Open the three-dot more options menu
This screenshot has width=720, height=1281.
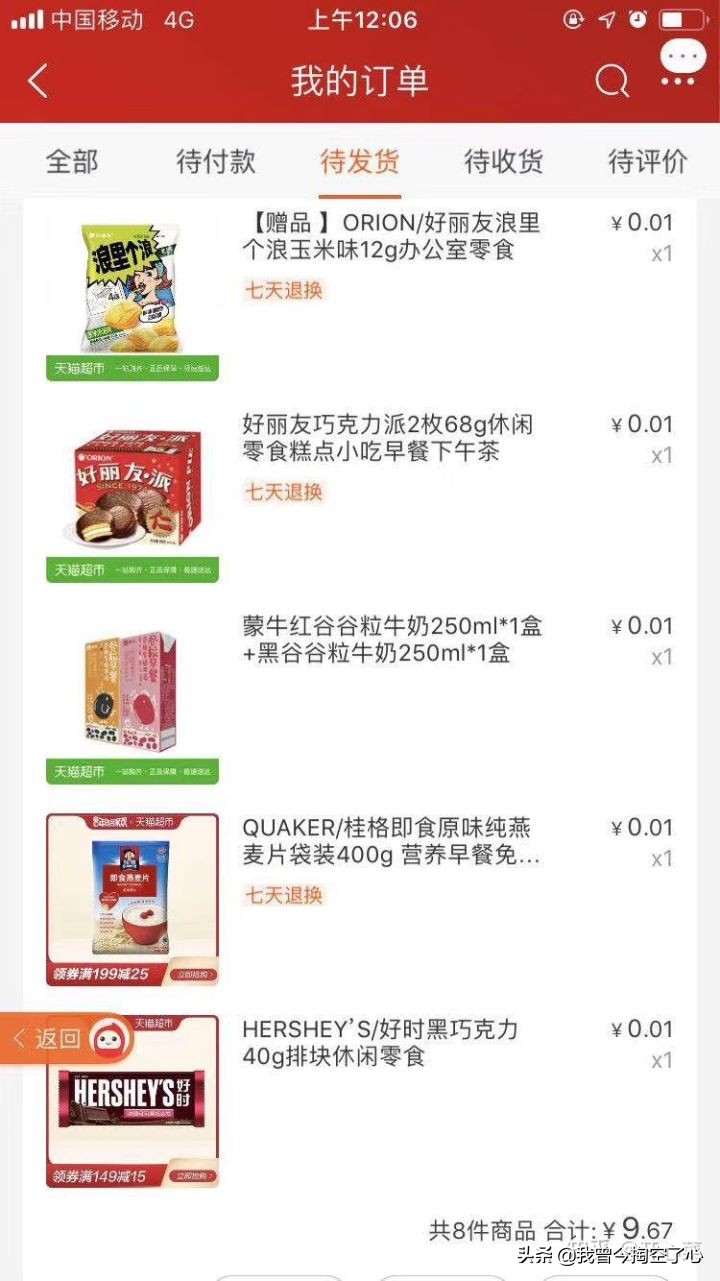coord(681,57)
